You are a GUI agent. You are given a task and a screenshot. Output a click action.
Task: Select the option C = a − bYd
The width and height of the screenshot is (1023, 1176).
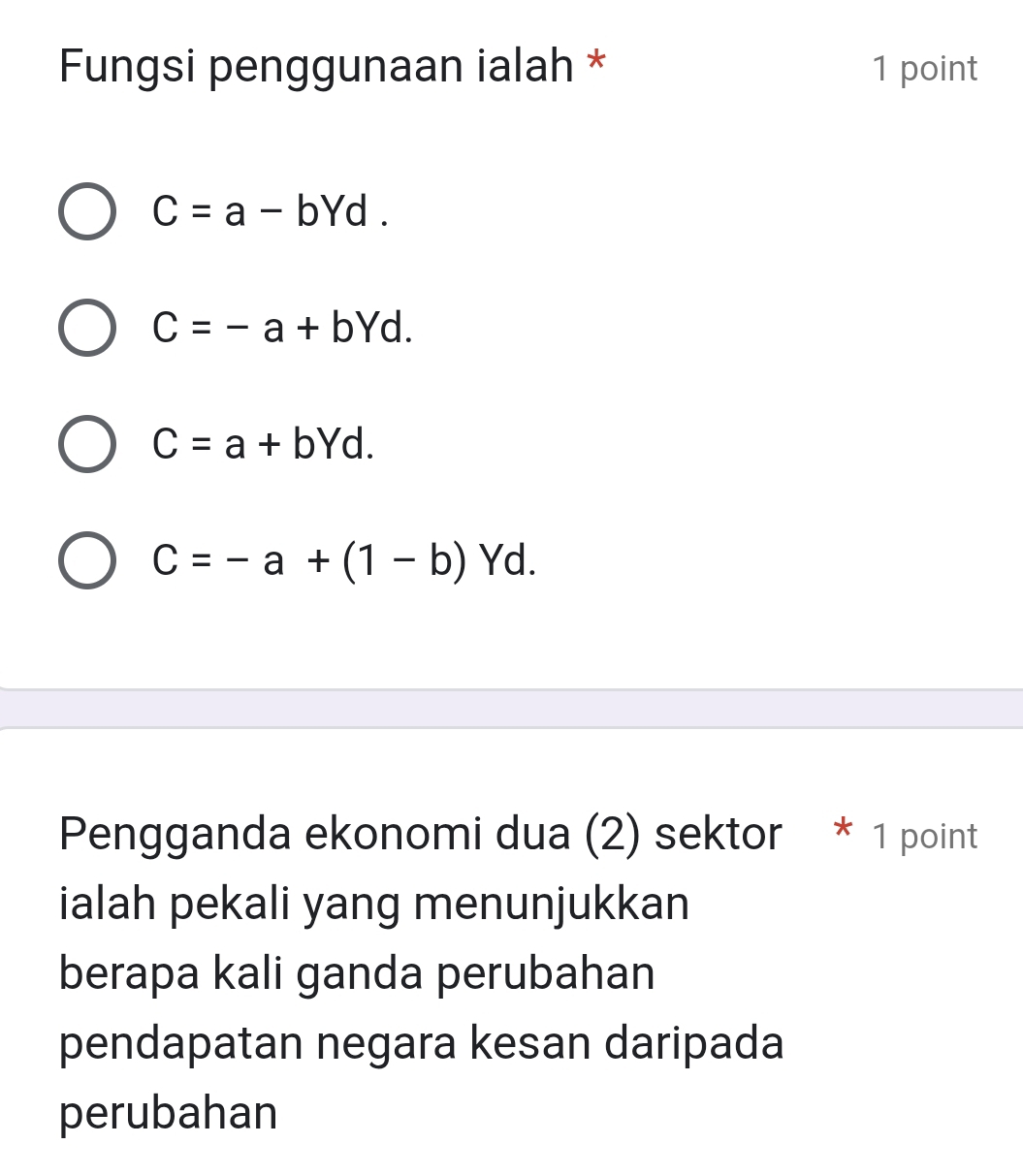87,211
